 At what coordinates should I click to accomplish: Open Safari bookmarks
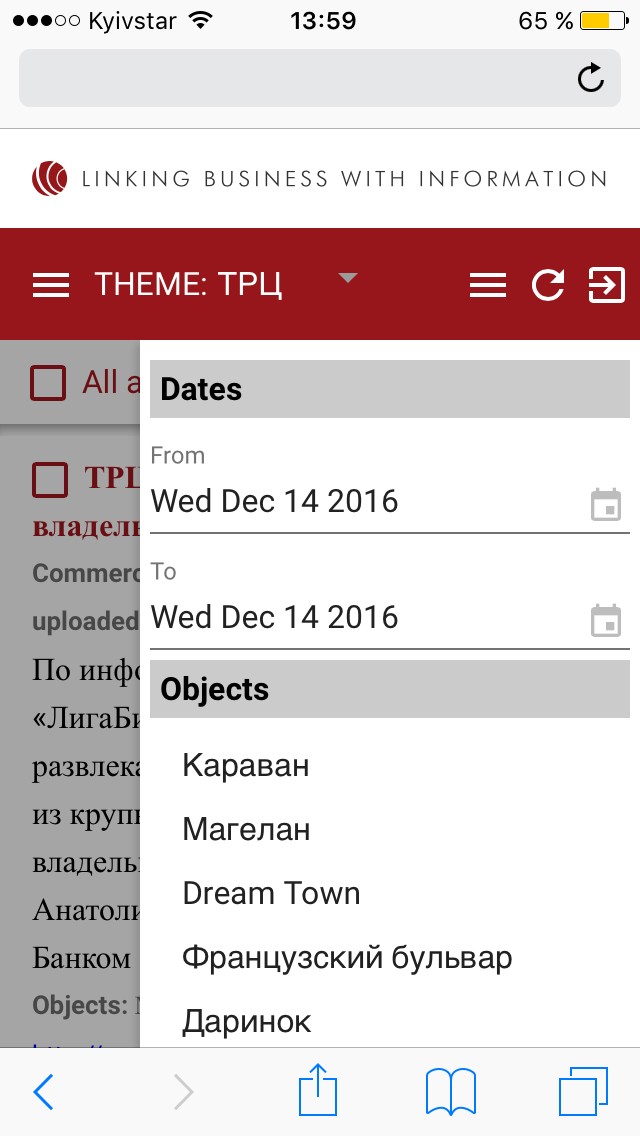[451, 1091]
